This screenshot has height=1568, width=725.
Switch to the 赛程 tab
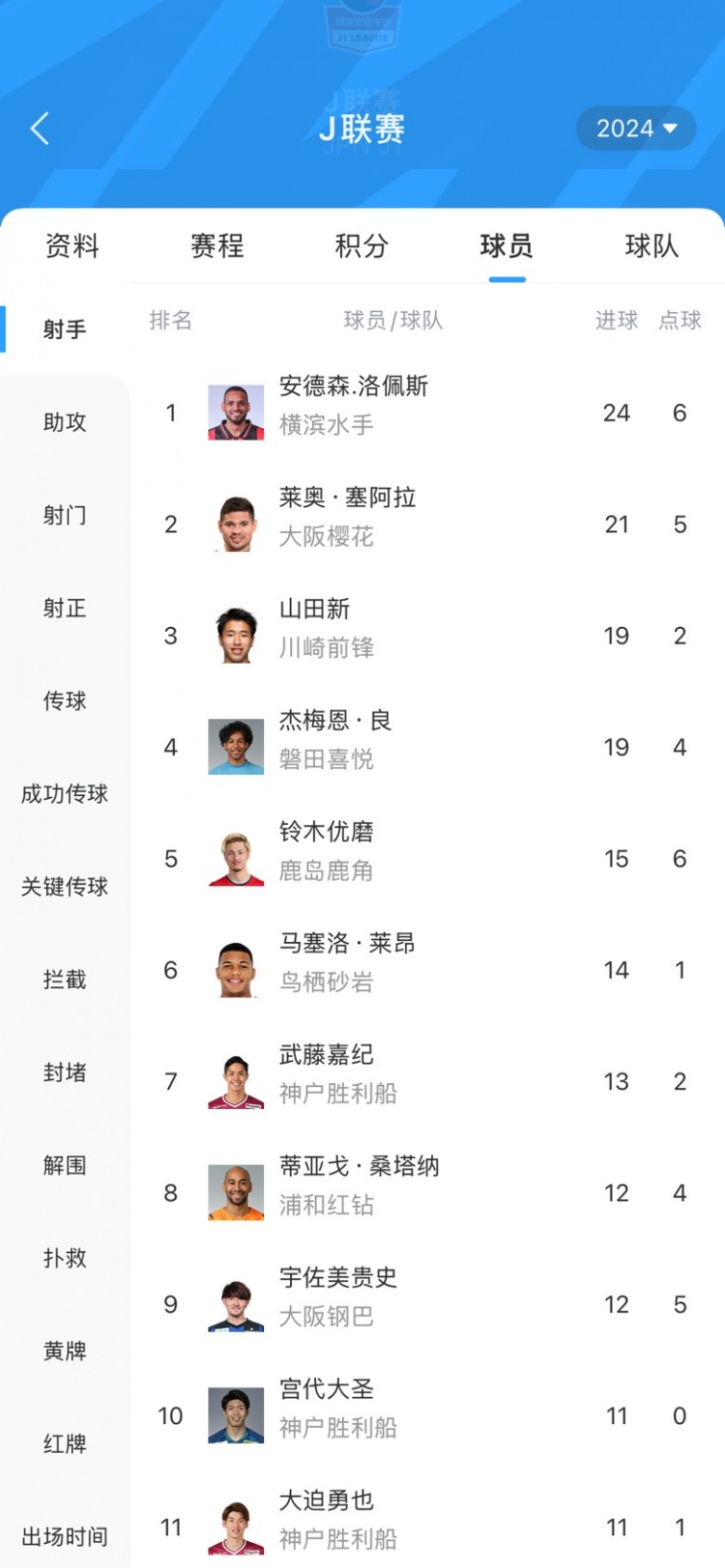pyautogui.click(x=217, y=246)
